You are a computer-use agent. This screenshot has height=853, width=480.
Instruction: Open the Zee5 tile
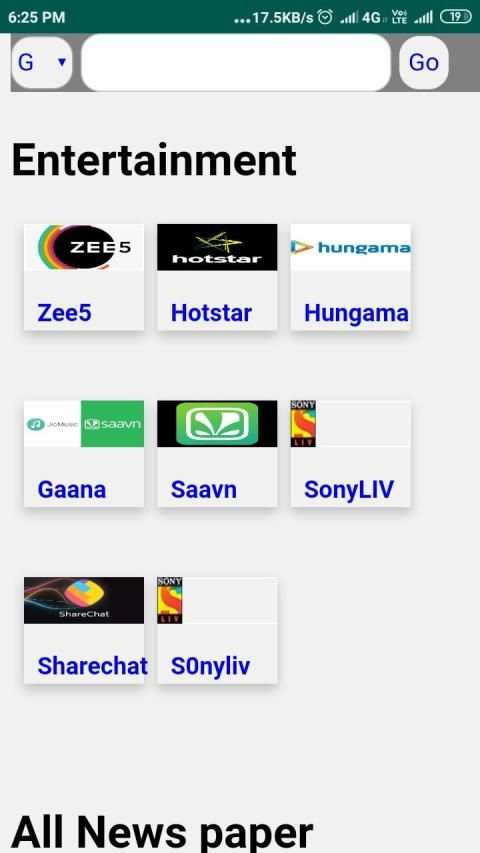[x=84, y=277]
